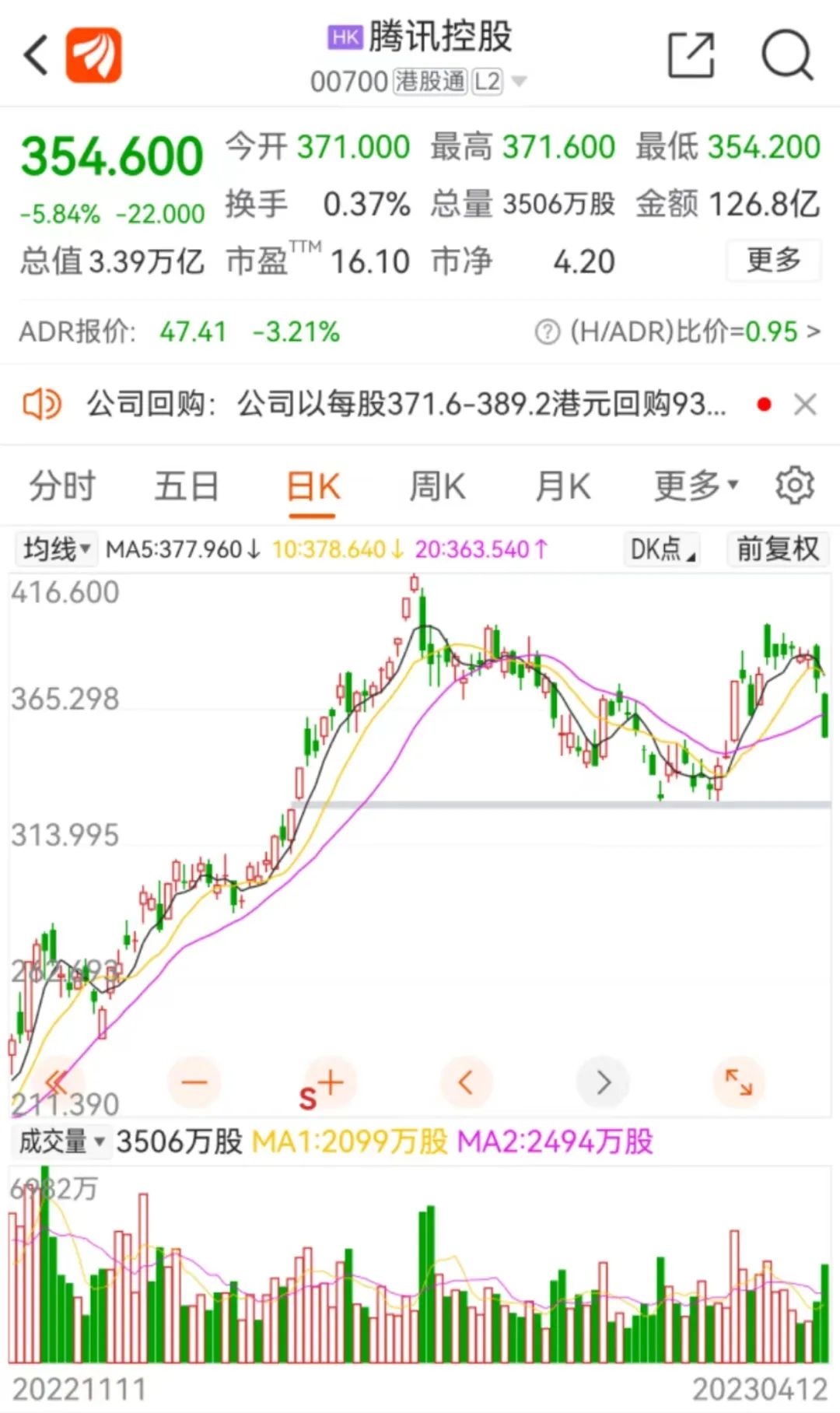840x1413 pixels.
Task: Dismiss the buyback announcement banner
Action: click(806, 404)
